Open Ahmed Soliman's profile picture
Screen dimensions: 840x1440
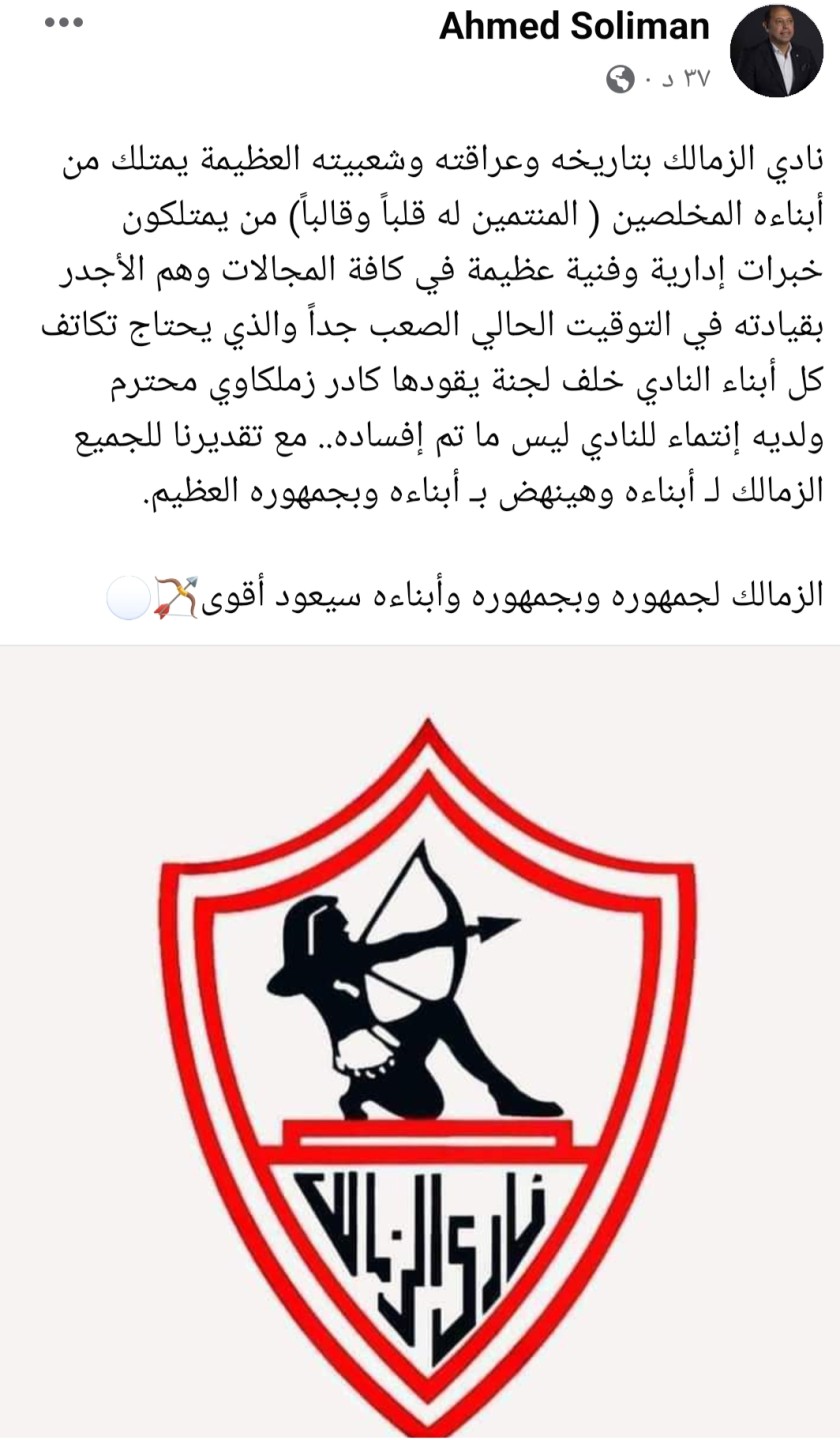click(x=776, y=50)
